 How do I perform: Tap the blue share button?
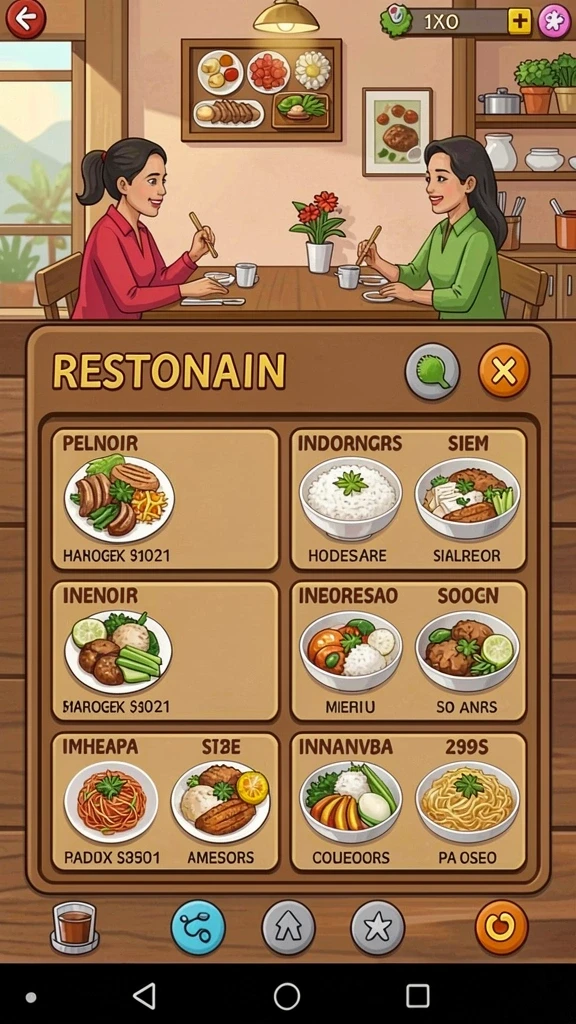pos(199,927)
